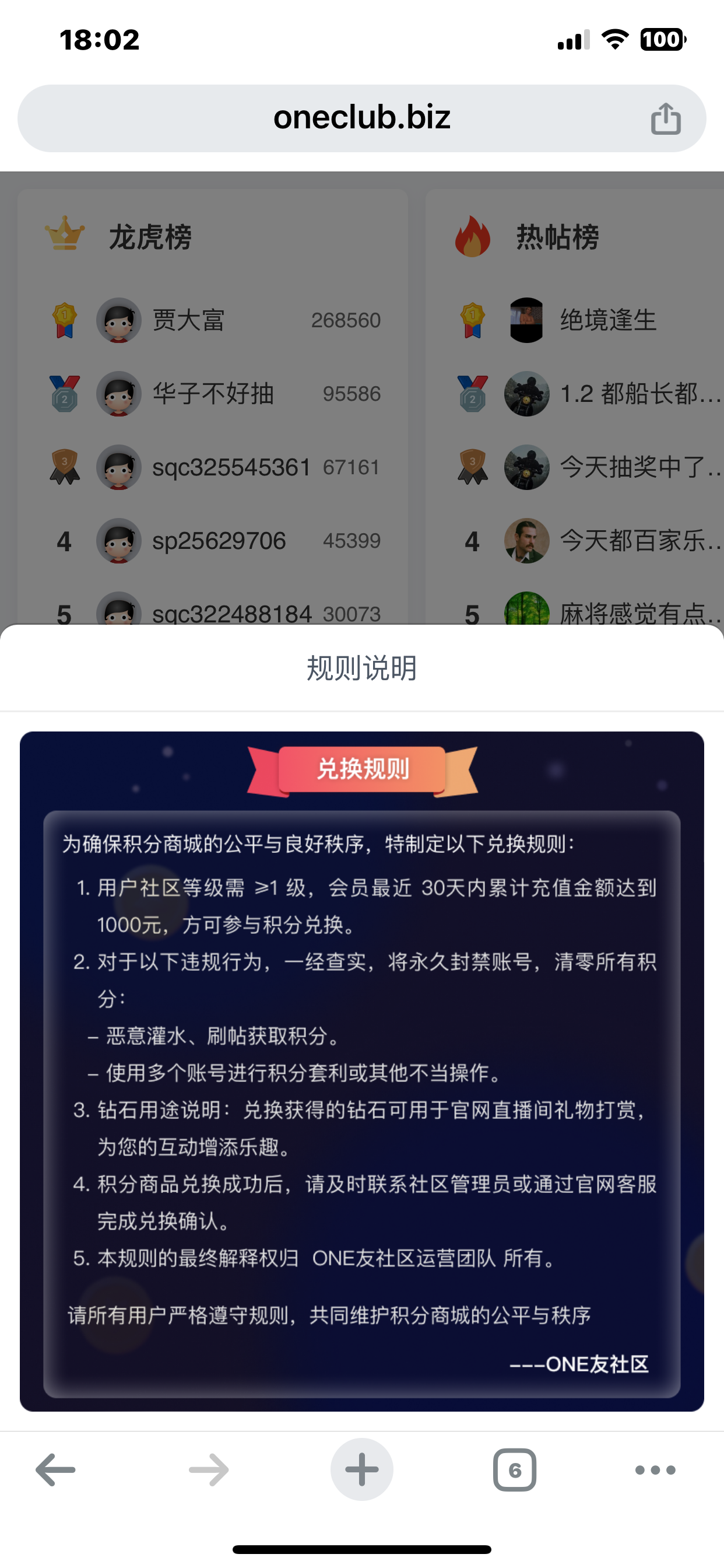Go back to the previous page
Screen dimensions: 724x1568
point(55,1469)
